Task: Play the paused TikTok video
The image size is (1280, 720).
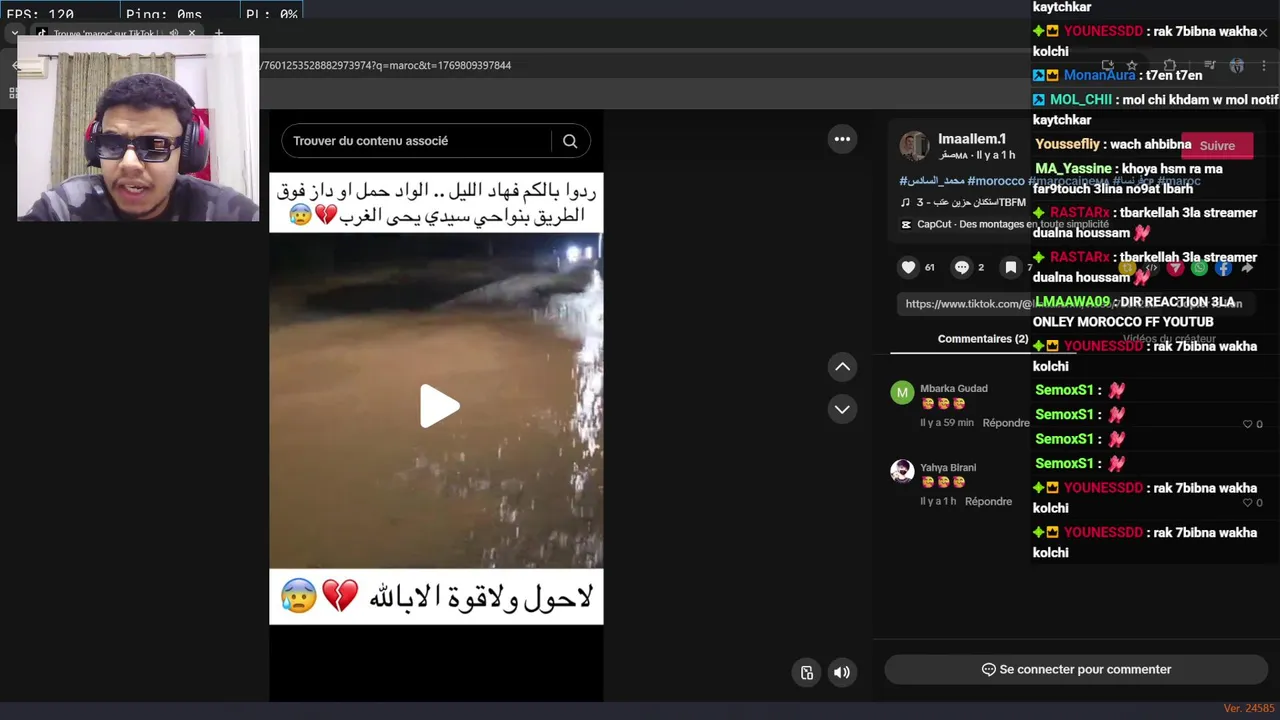Action: pyautogui.click(x=439, y=406)
